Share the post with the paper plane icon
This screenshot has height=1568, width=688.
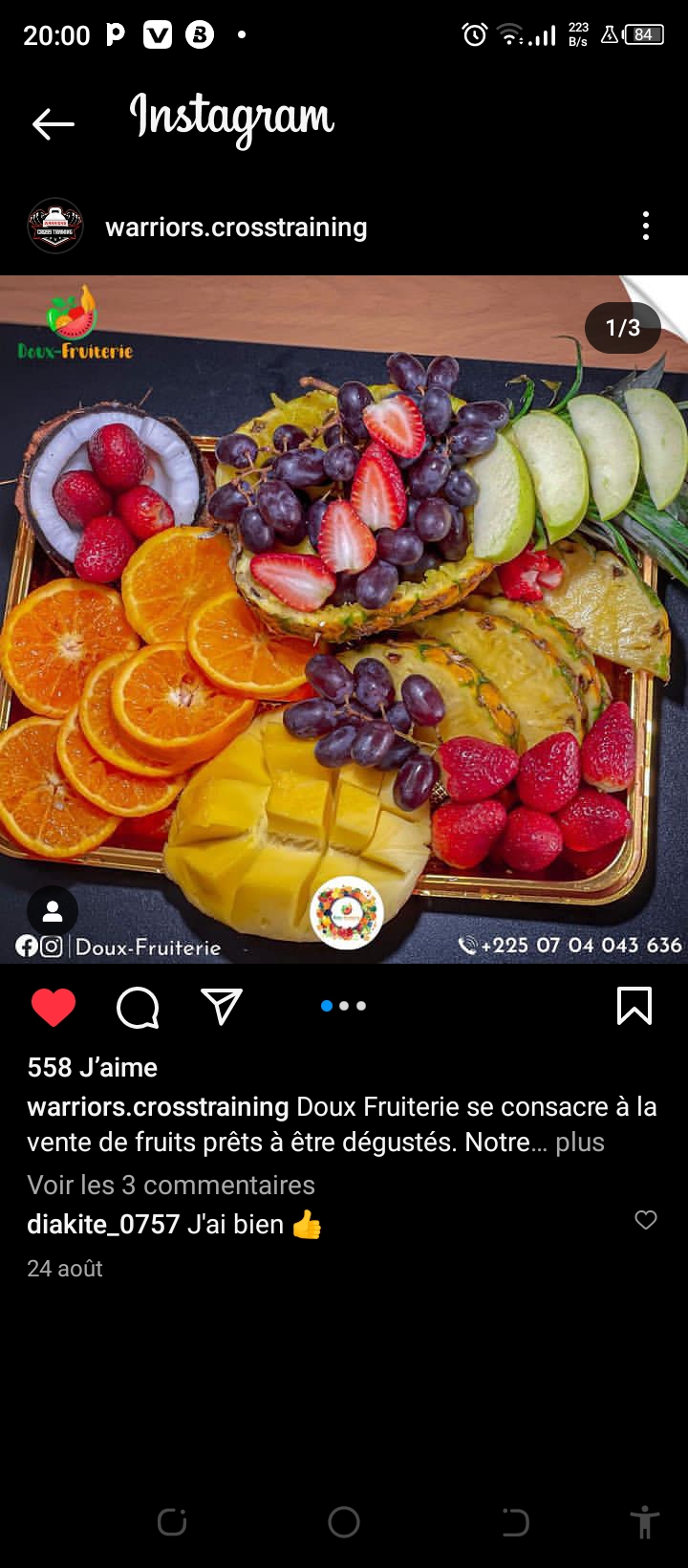click(222, 1007)
